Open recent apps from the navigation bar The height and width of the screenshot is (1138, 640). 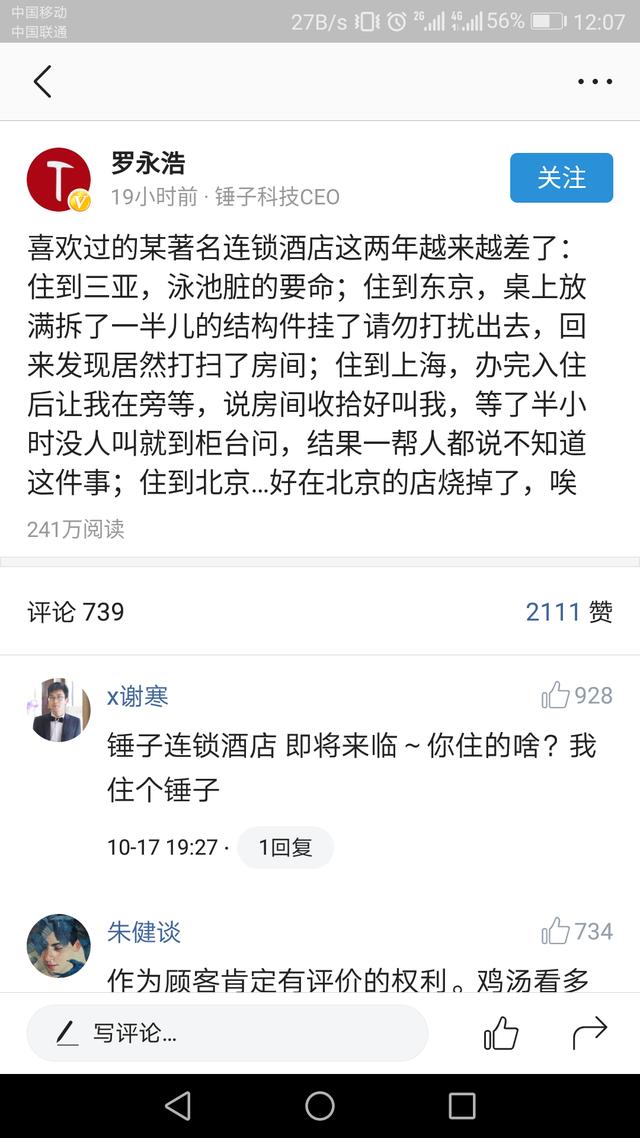click(462, 1105)
